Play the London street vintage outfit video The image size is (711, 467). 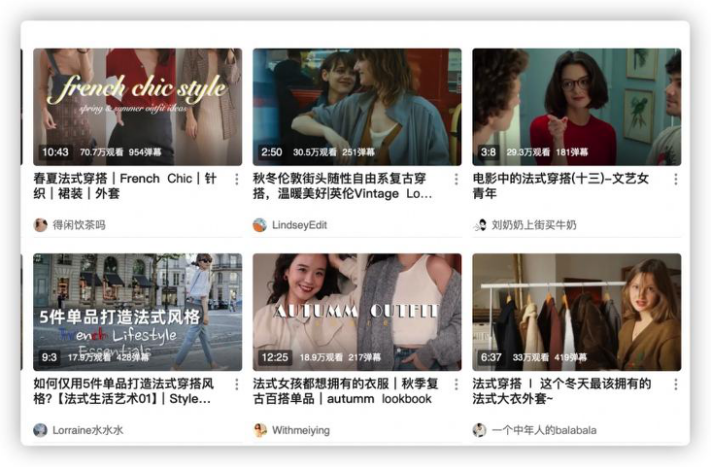point(357,106)
